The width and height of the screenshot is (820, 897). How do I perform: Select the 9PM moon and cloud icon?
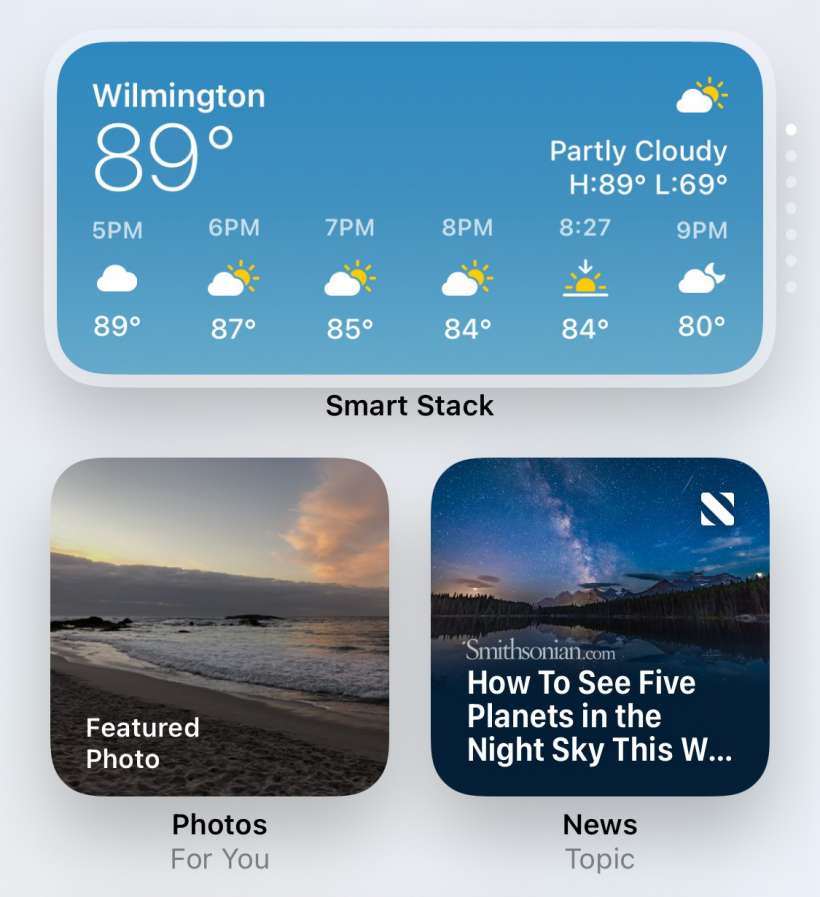pos(700,279)
